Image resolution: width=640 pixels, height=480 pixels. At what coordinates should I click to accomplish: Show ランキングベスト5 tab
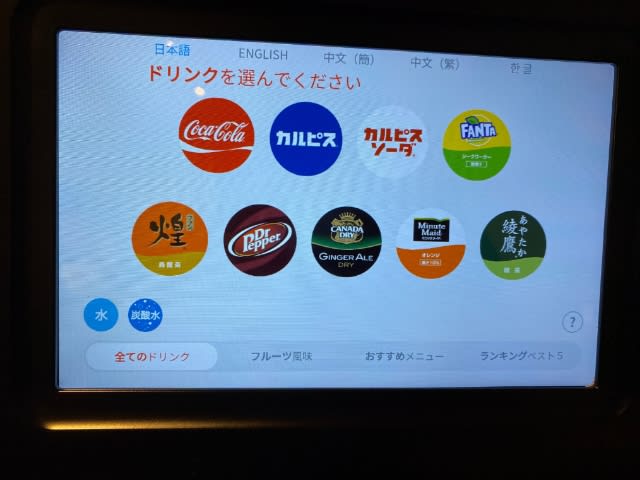[x=521, y=356]
